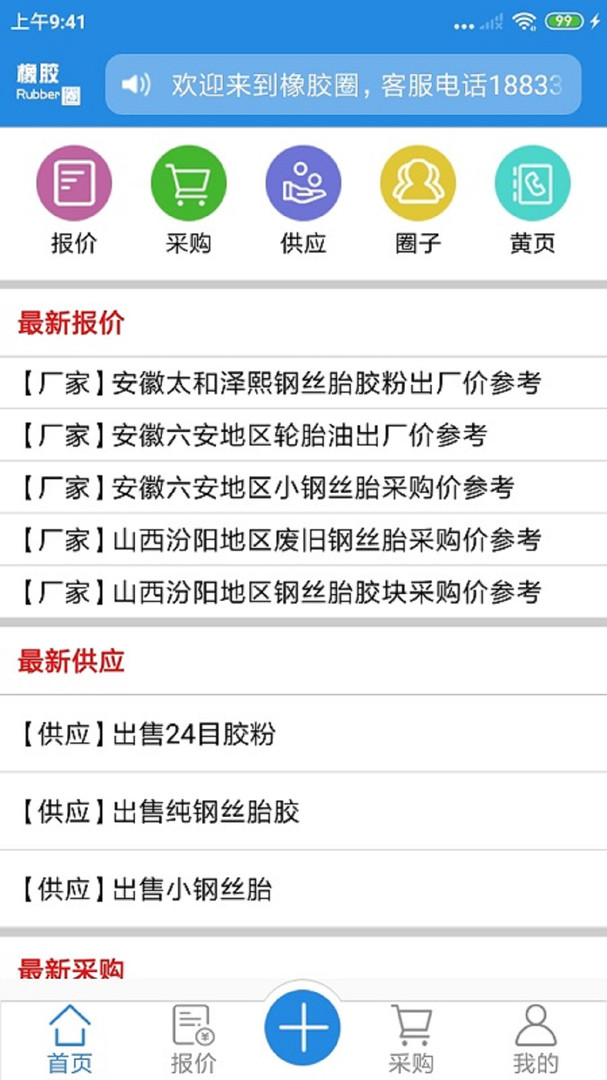Tap the blue plus publish button
Screen dimensions: 607x1080
tap(302, 1027)
